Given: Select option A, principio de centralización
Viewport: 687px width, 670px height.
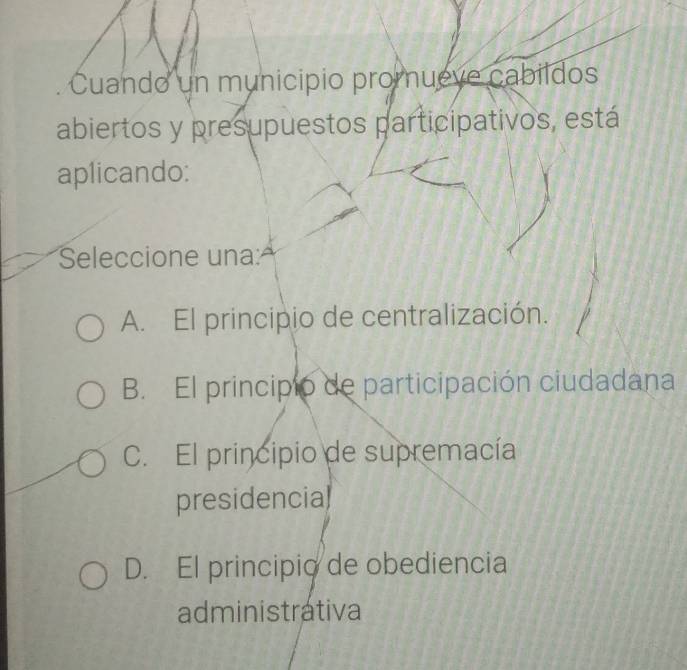Looking at the screenshot, I should coord(91,330).
